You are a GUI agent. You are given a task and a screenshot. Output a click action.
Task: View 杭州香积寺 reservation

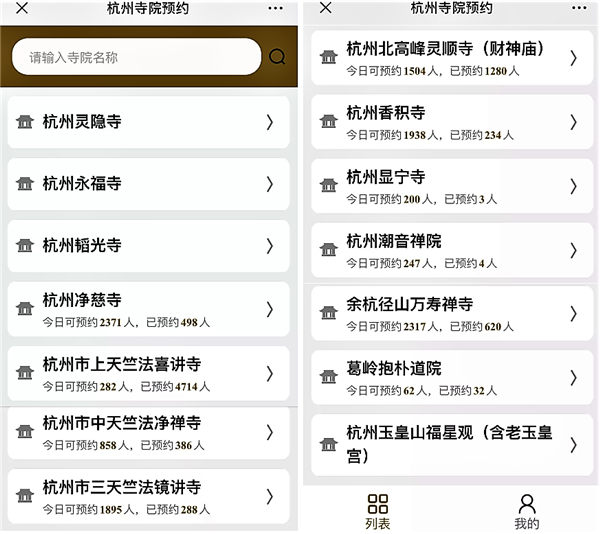click(452, 122)
